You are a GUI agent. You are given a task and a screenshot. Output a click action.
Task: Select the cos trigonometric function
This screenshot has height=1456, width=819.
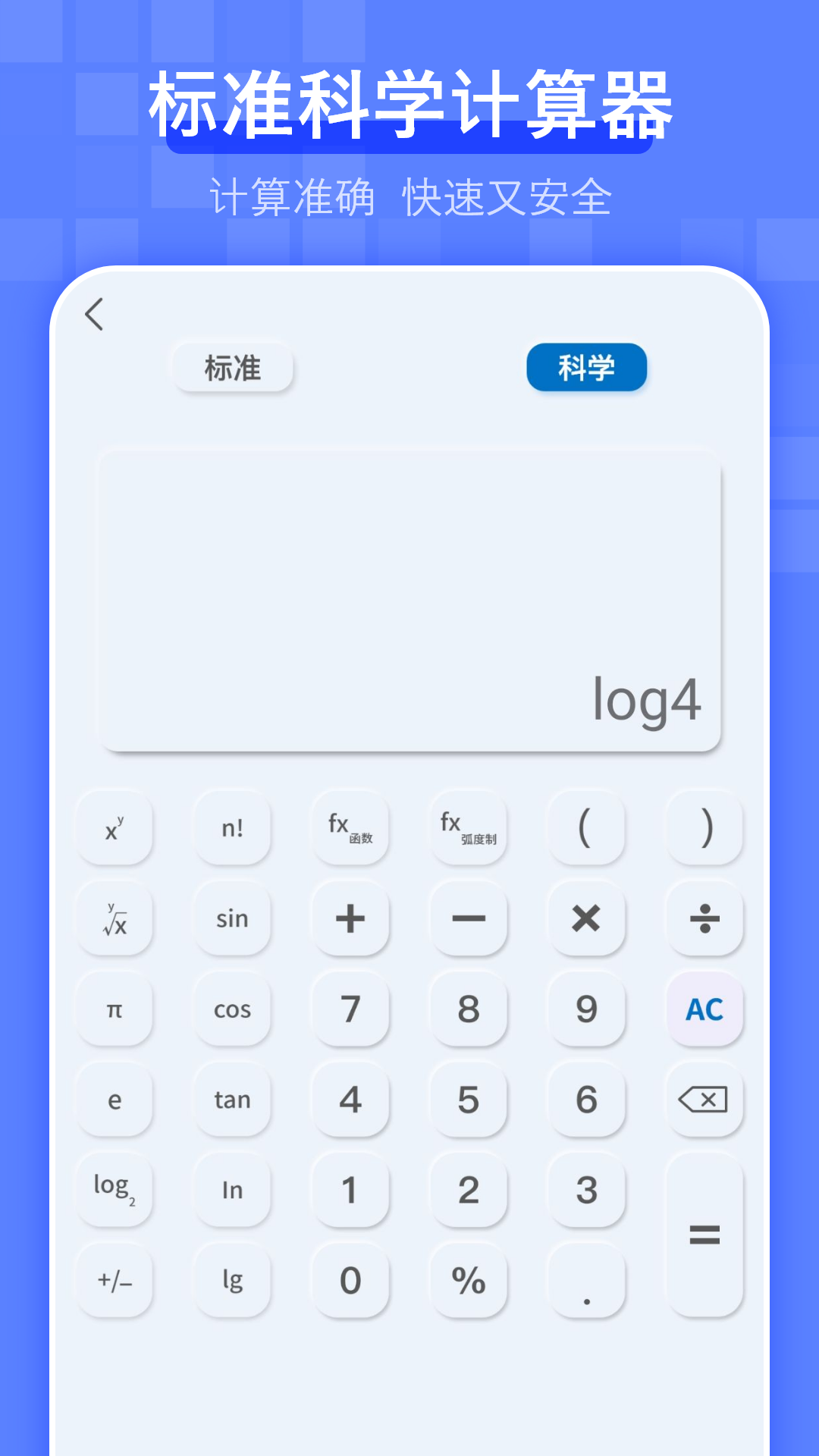[x=232, y=1010]
